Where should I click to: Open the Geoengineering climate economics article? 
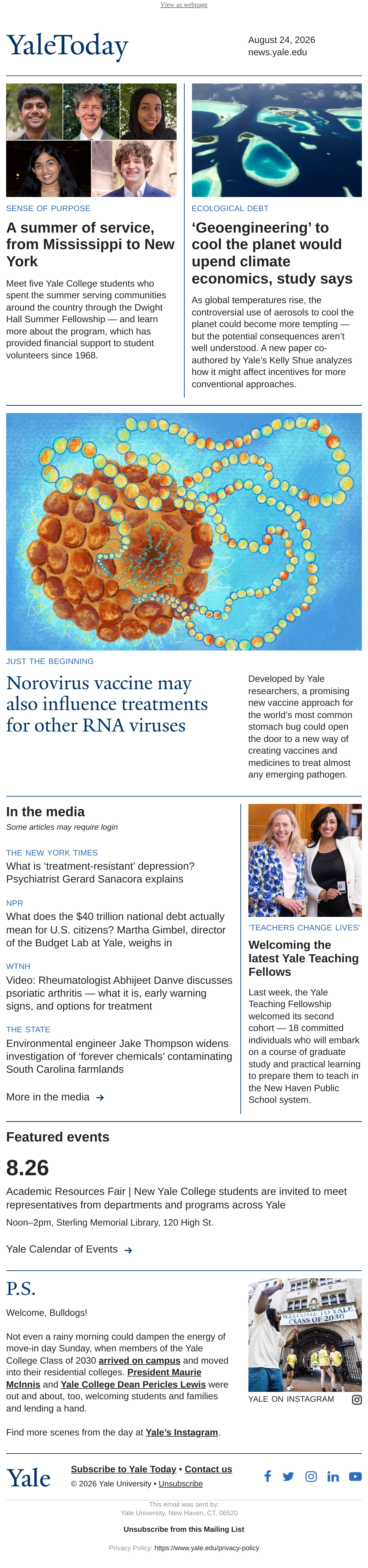(x=272, y=253)
